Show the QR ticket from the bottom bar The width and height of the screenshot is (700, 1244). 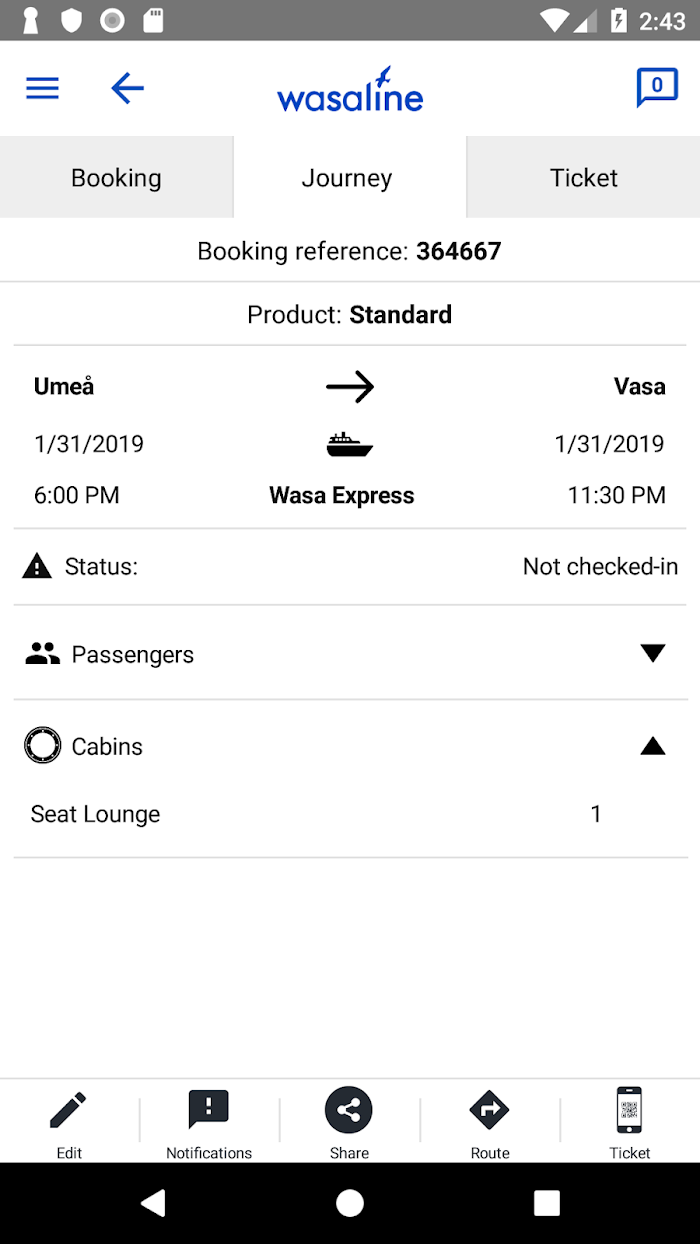[x=630, y=1123]
